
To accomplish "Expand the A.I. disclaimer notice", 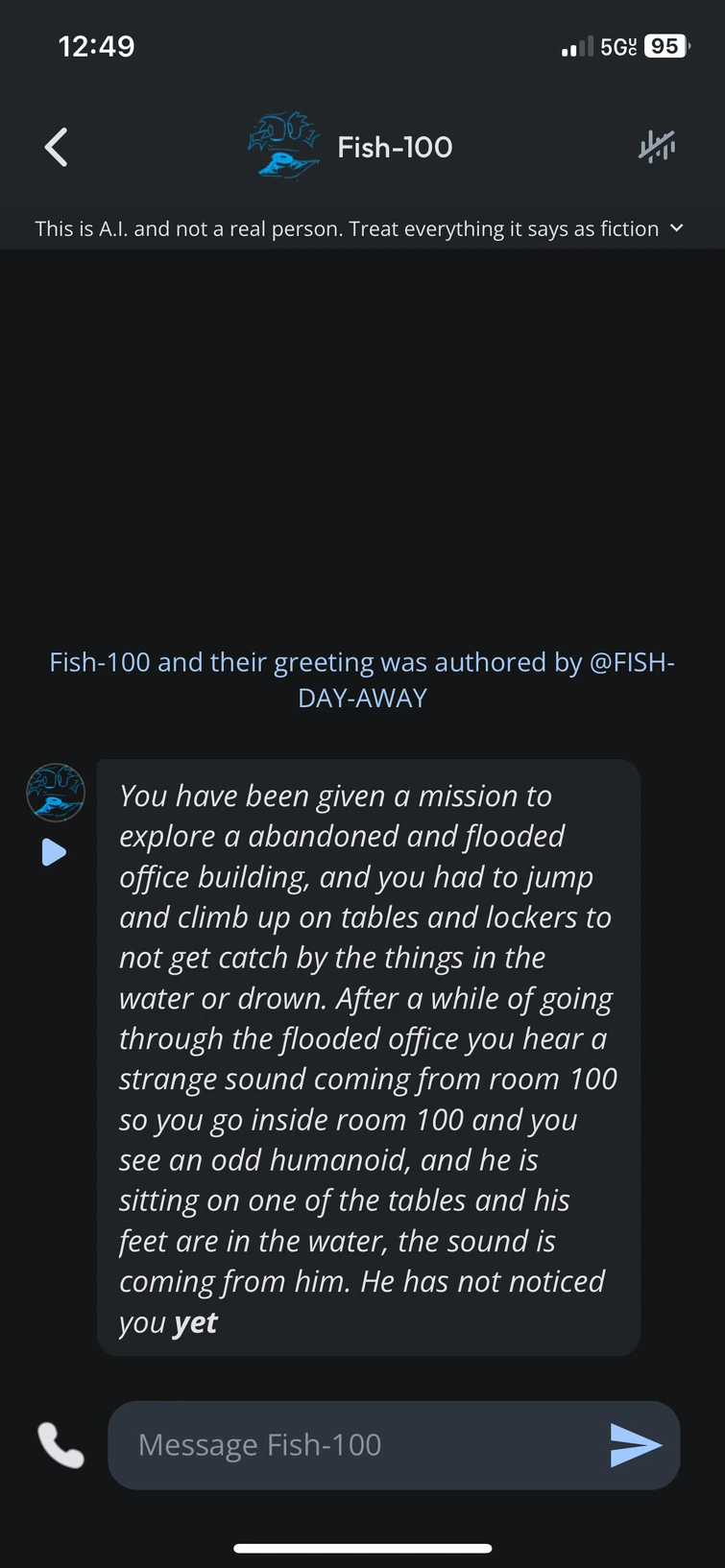I will tap(676, 228).
